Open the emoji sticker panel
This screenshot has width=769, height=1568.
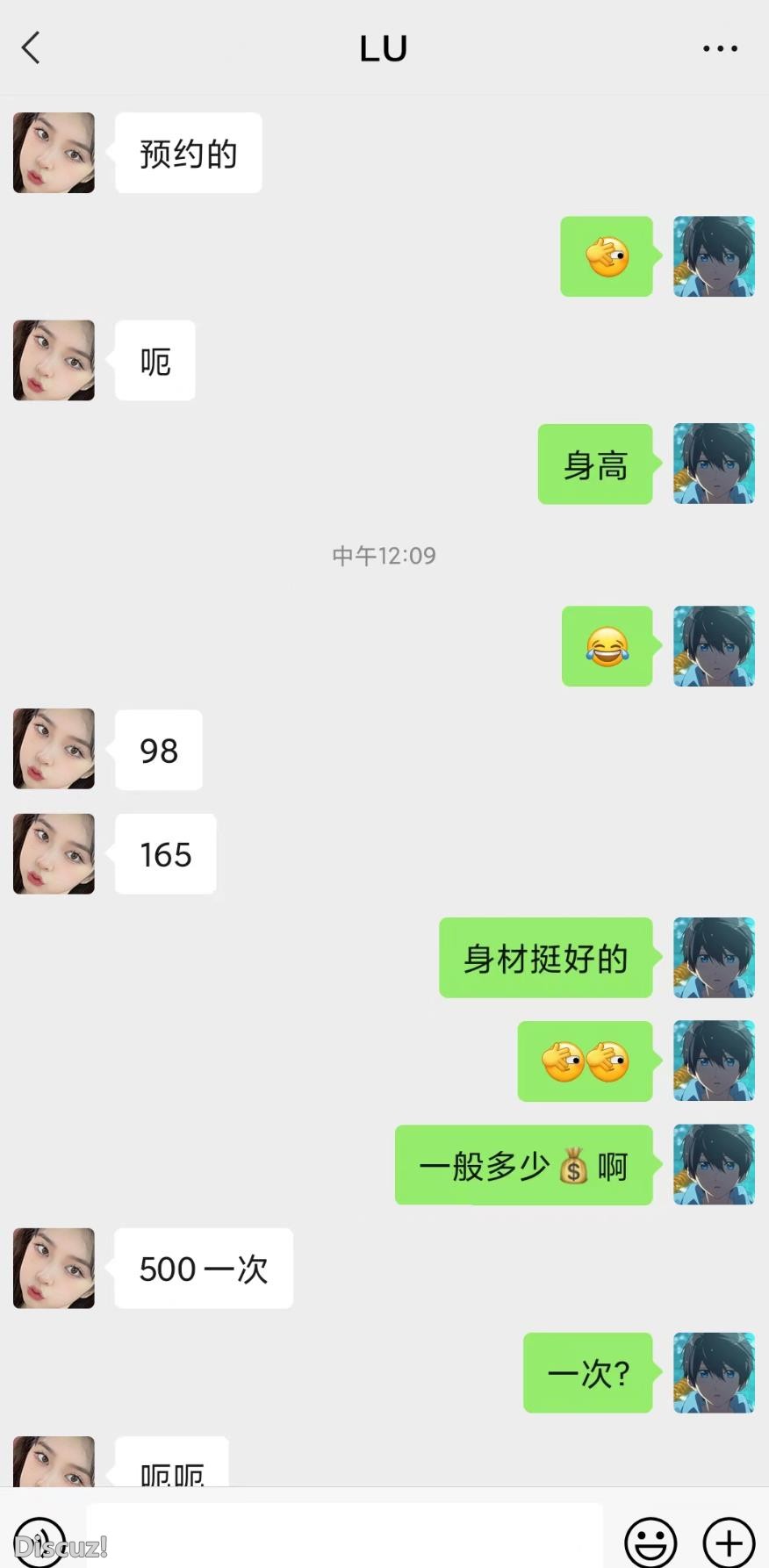pyautogui.click(x=650, y=1542)
